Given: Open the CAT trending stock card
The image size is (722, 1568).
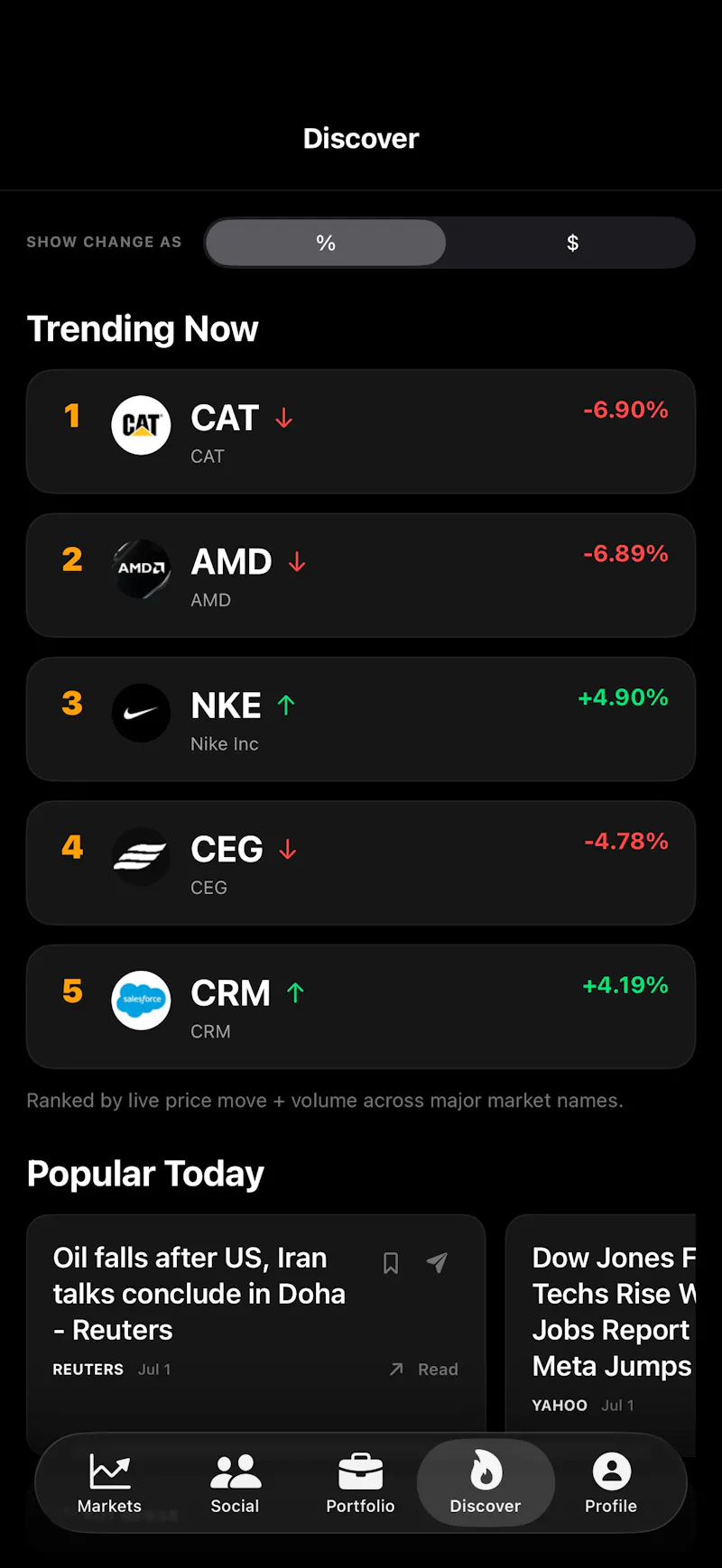Looking at the screenshot, I should pyautogui.click(x=361, y=431).
